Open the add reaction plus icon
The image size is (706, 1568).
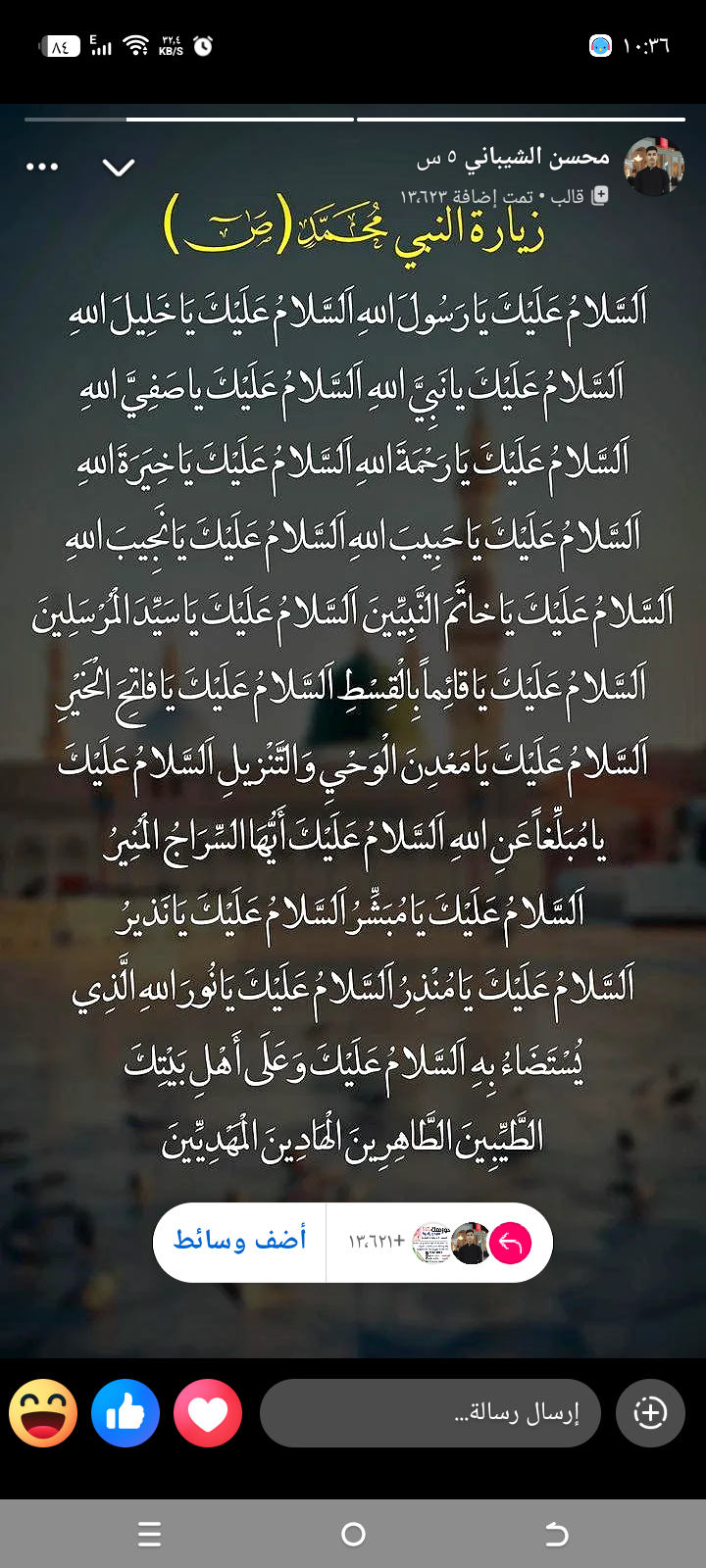[650, 1412]
